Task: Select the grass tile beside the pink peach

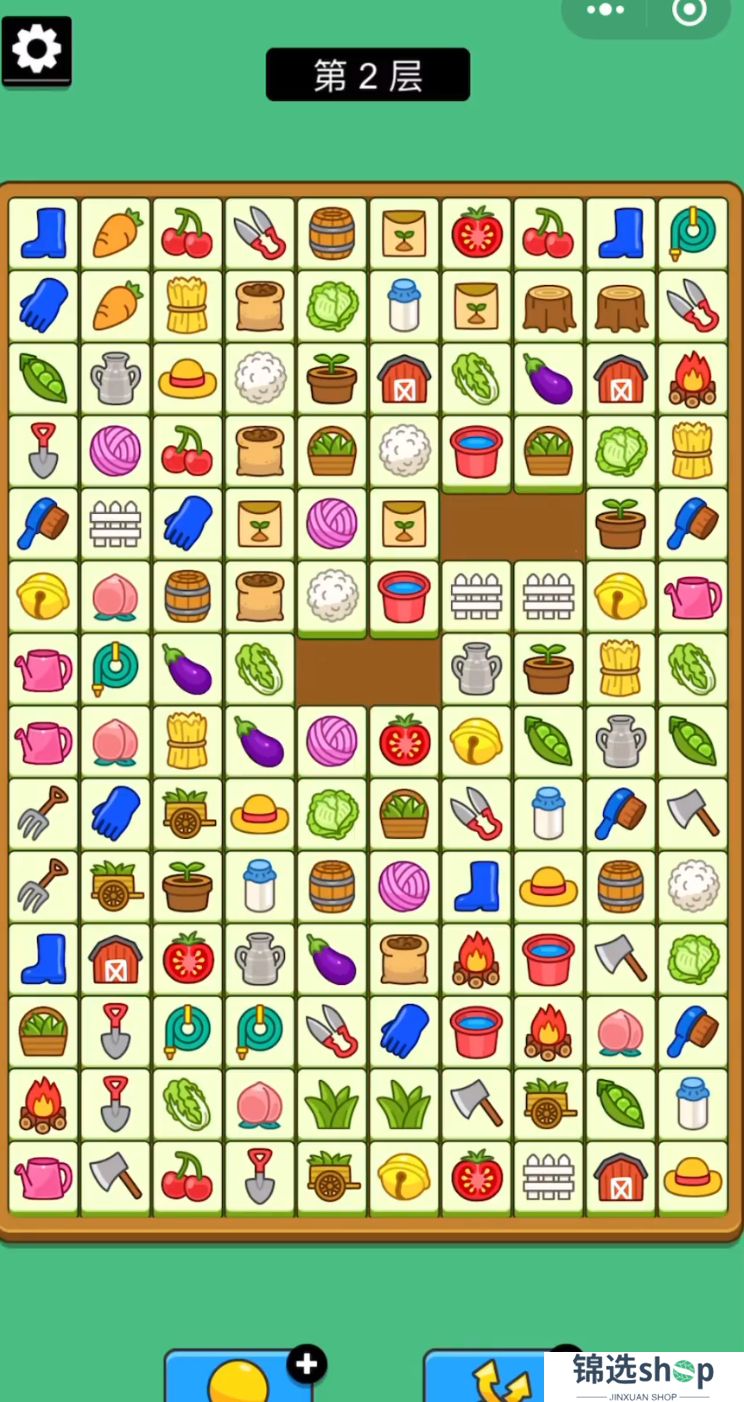Action: (x=332, y=1105)
